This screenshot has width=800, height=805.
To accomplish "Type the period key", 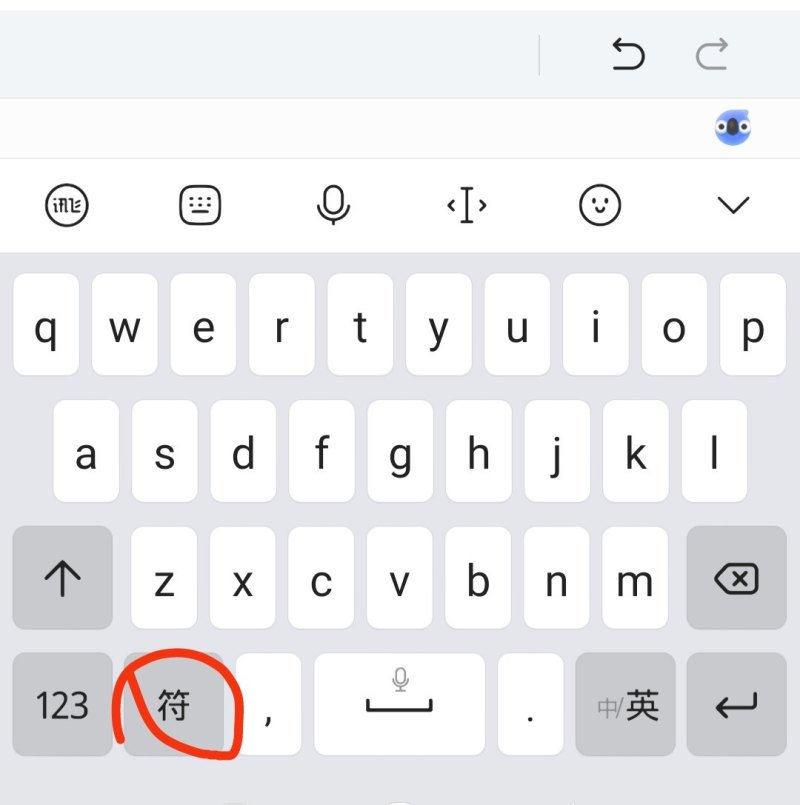I will [530, 705].
